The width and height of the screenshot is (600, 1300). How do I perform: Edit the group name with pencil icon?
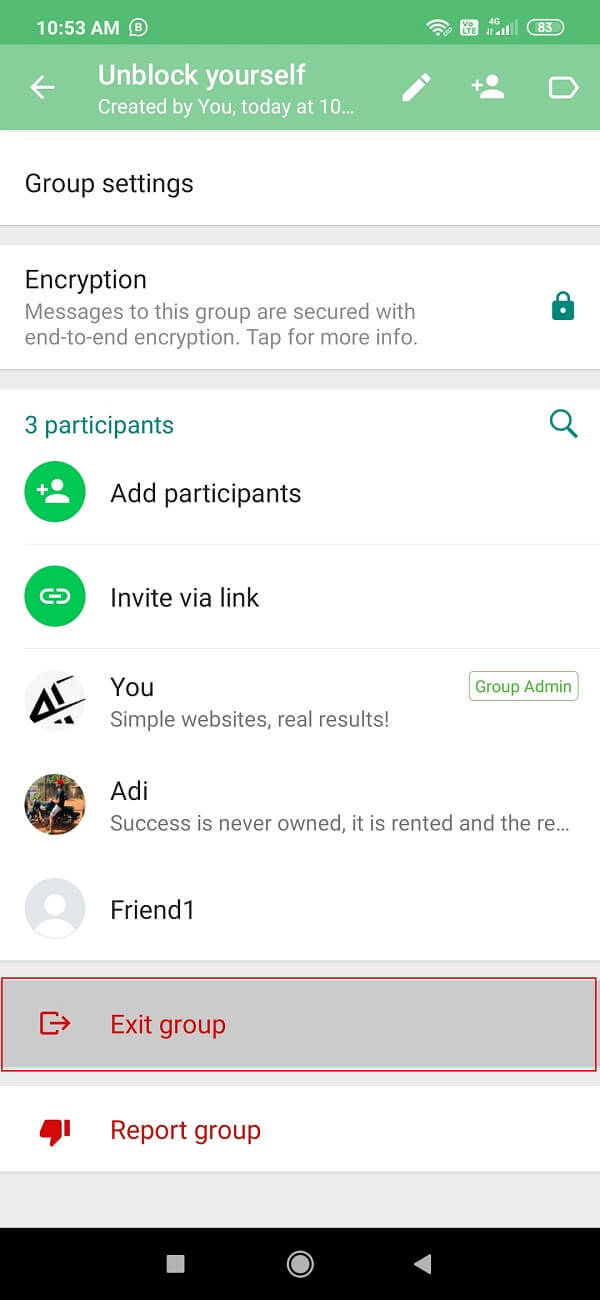click(416, 88)
